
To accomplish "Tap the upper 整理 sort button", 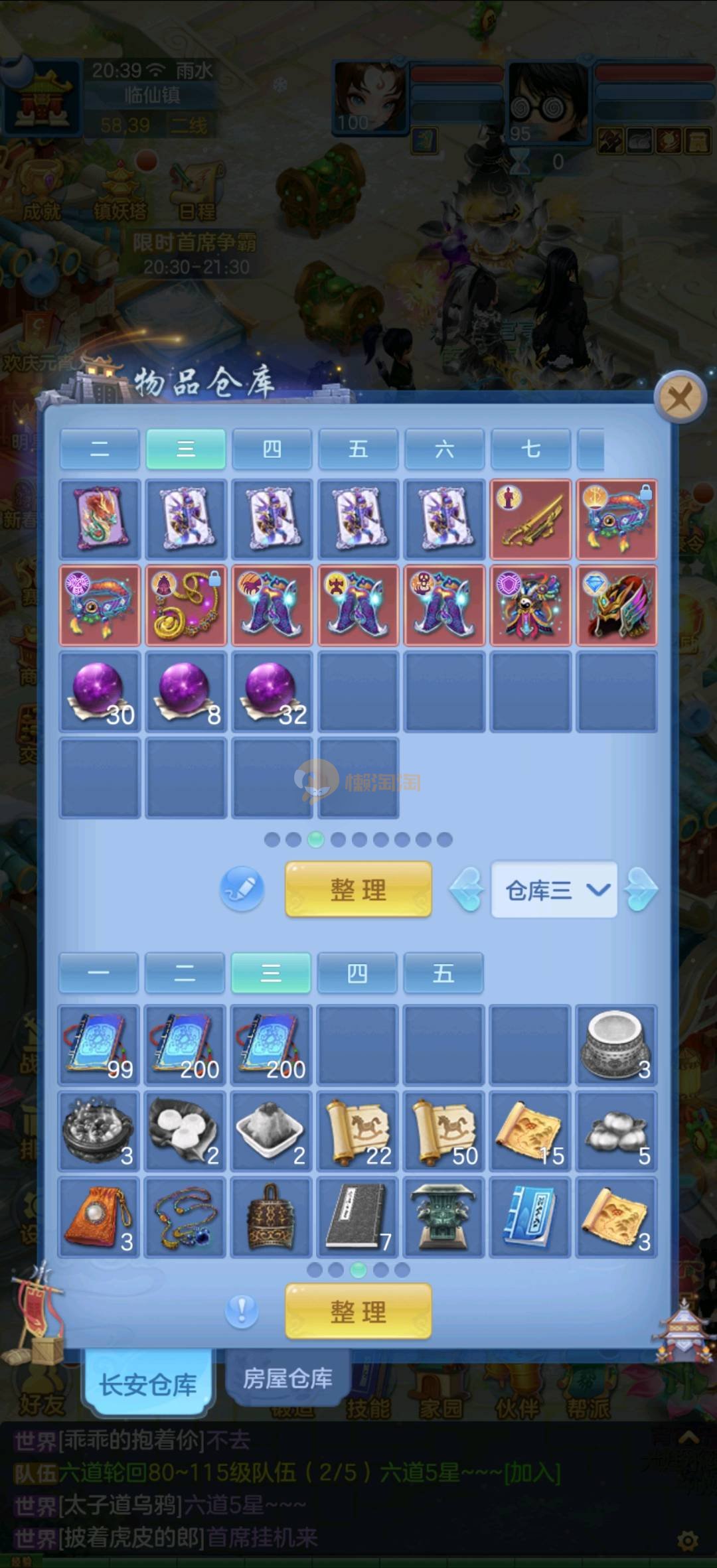I will (358, 890).
